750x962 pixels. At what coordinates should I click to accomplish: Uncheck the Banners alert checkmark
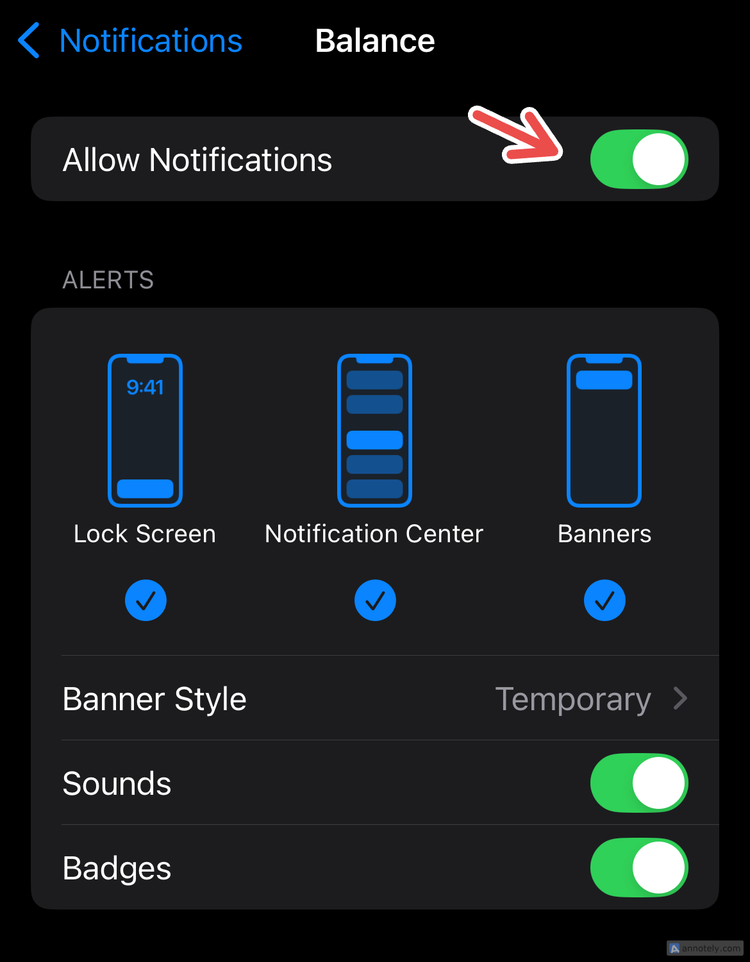(x=604, y=600)
